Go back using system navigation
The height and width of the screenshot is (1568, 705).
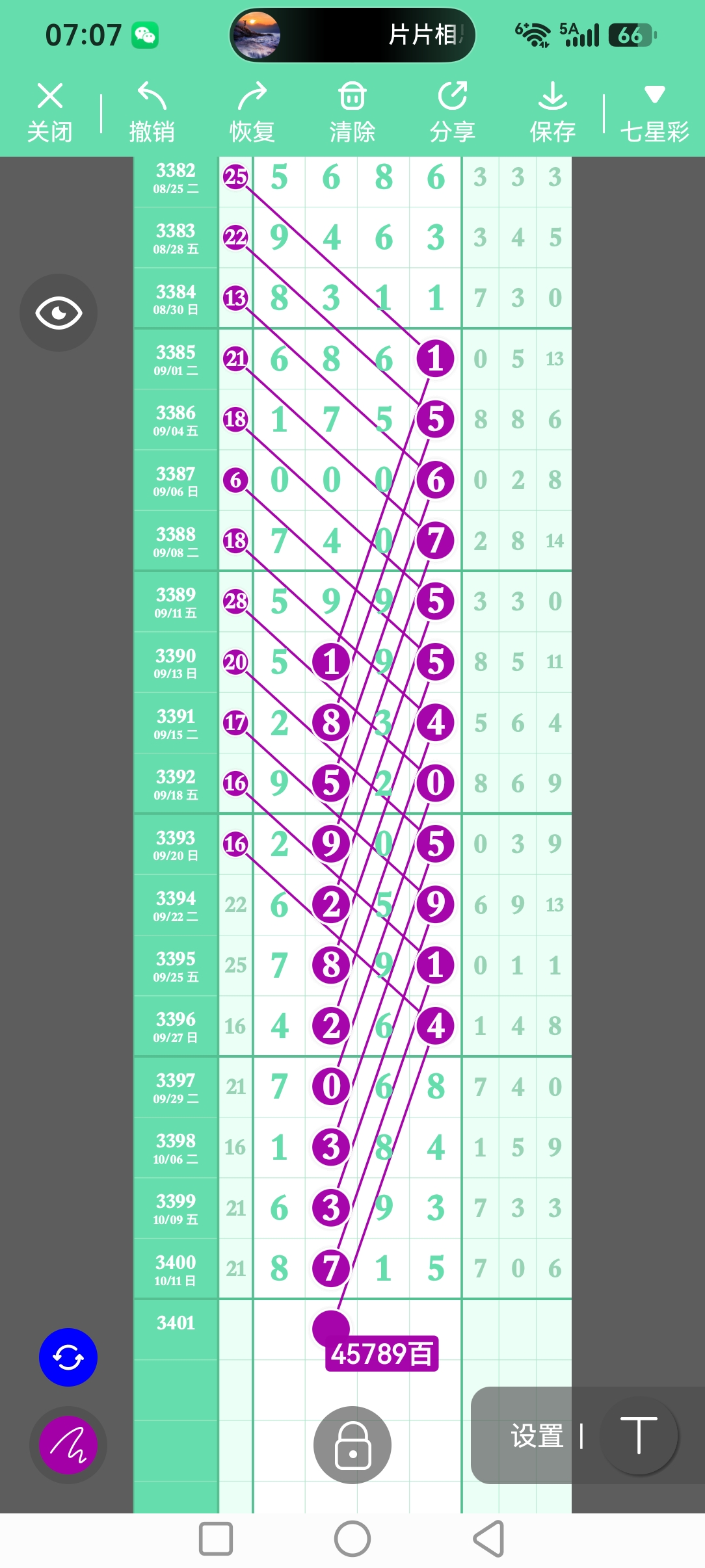tap(489, 1539)
